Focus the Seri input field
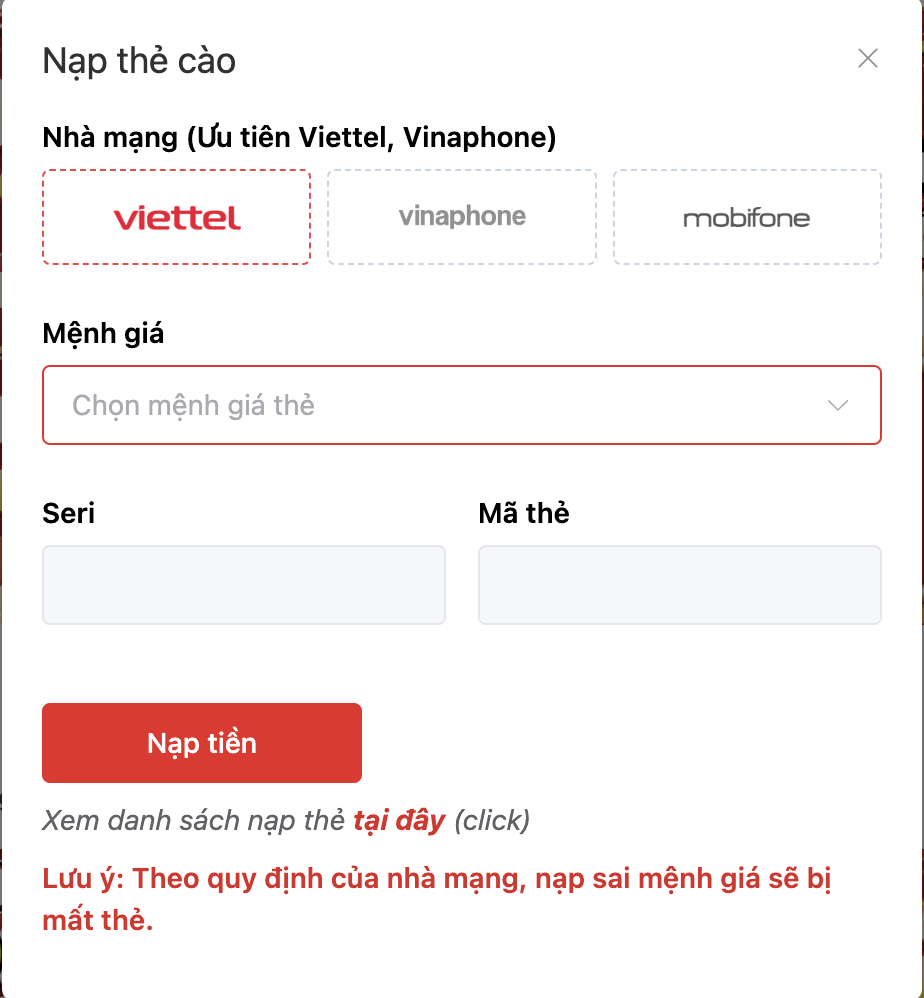The image size is (924, 998). point(244,585)
